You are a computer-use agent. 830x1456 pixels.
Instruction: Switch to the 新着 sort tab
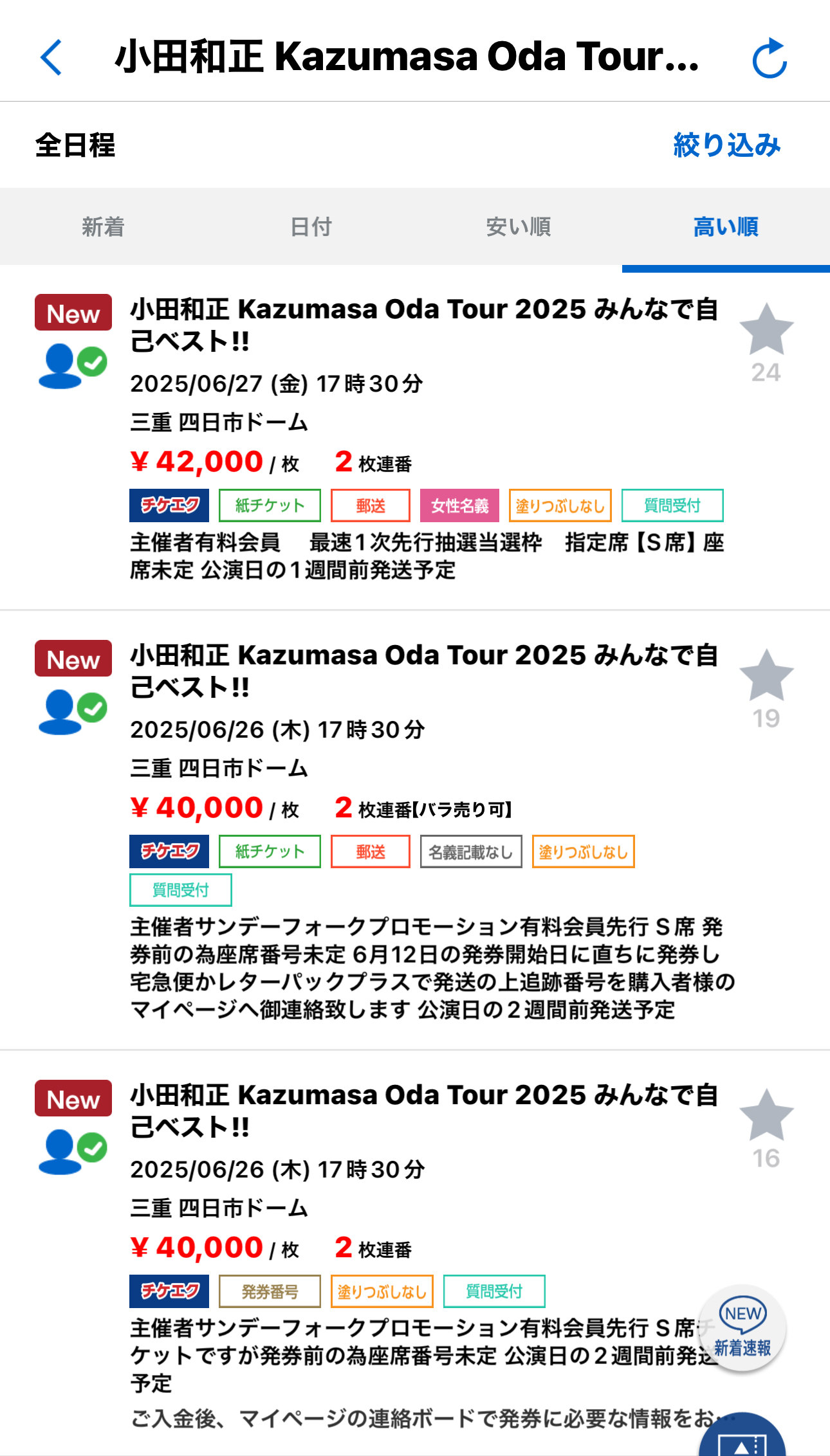(x=103, y=227)
